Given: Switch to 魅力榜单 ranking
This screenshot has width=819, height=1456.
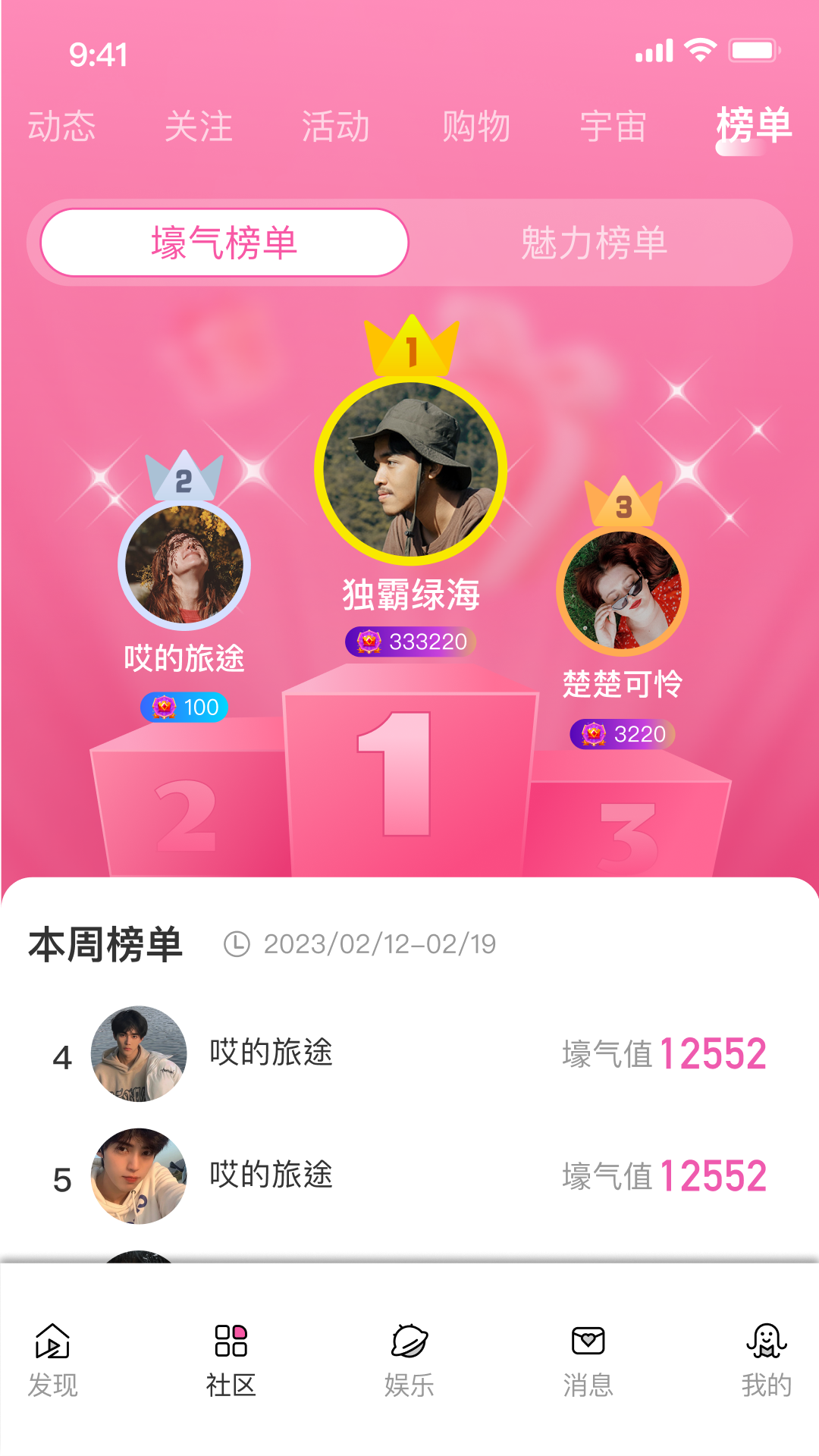Looking at the screenshot, I should click(594, 243).
